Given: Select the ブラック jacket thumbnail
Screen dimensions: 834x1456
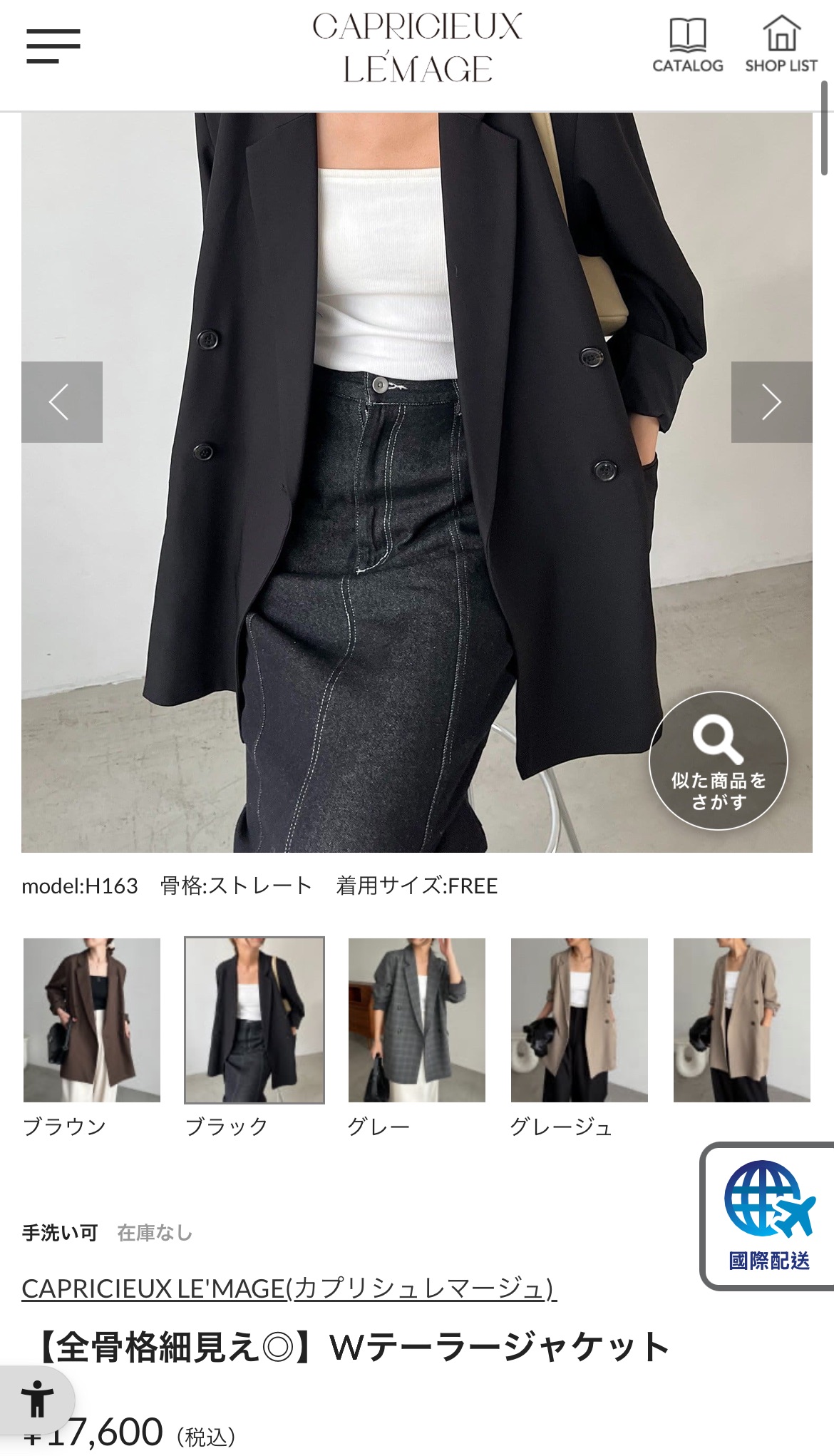Looking at the screenshot, I should [x=254, y=1020].
